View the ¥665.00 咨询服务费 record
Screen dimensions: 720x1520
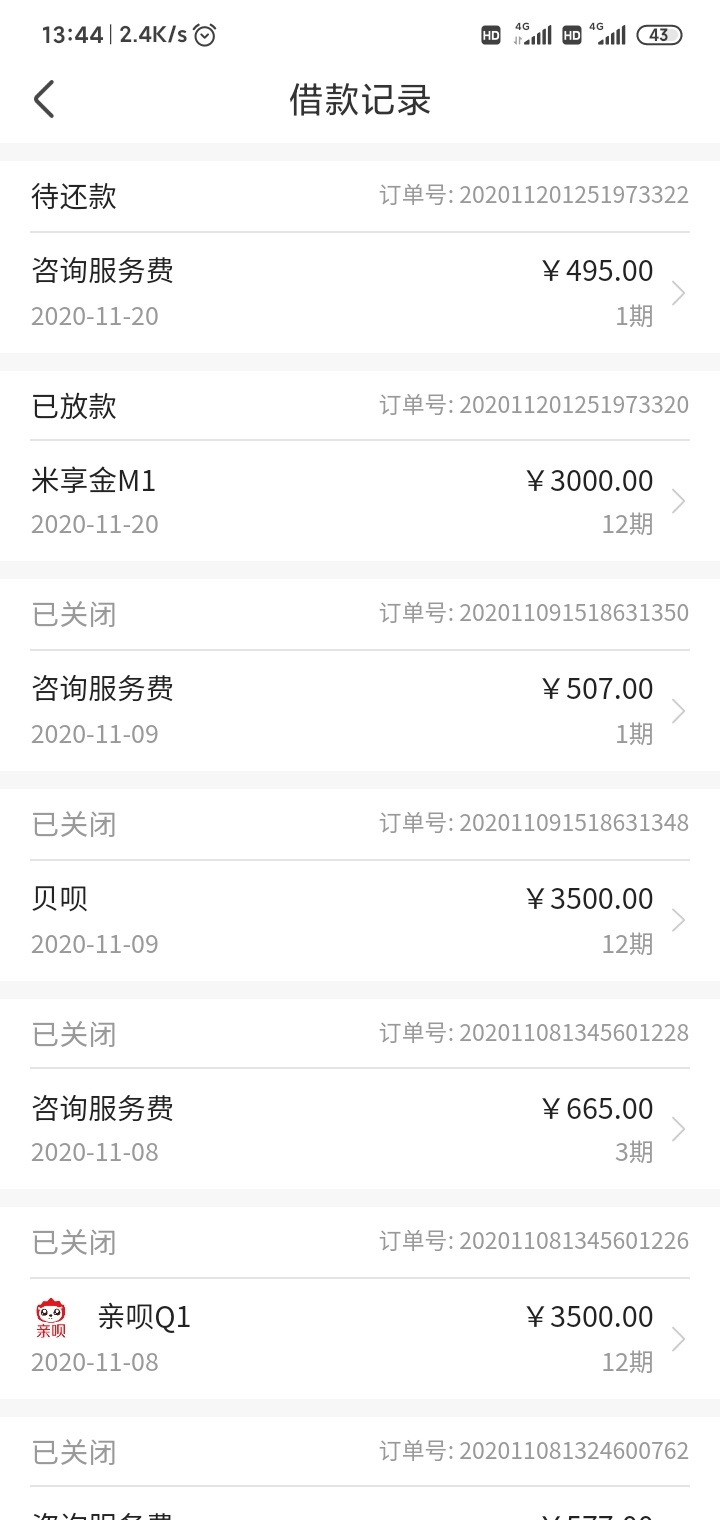click(360, 1130)
